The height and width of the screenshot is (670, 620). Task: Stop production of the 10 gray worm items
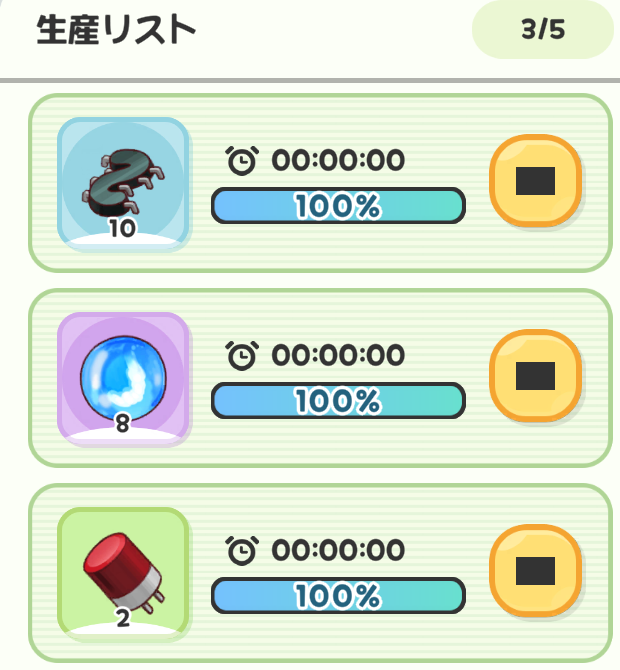click(x=535, y=181)
